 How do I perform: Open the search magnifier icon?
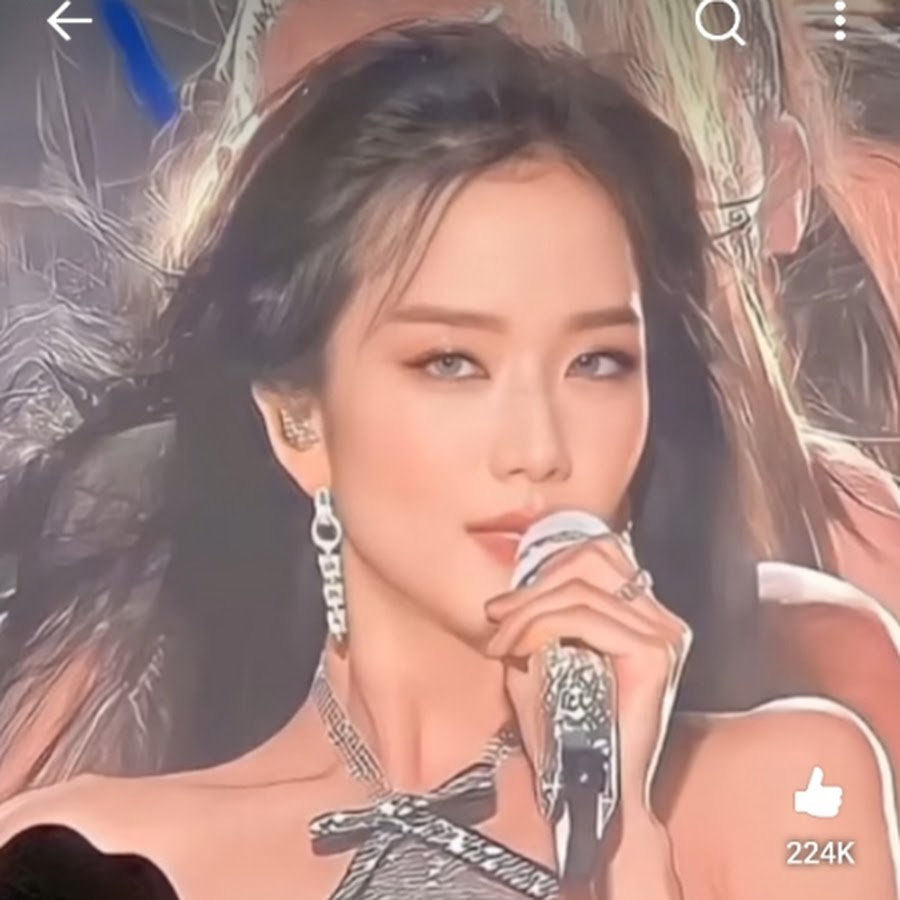tap(719, 21)
